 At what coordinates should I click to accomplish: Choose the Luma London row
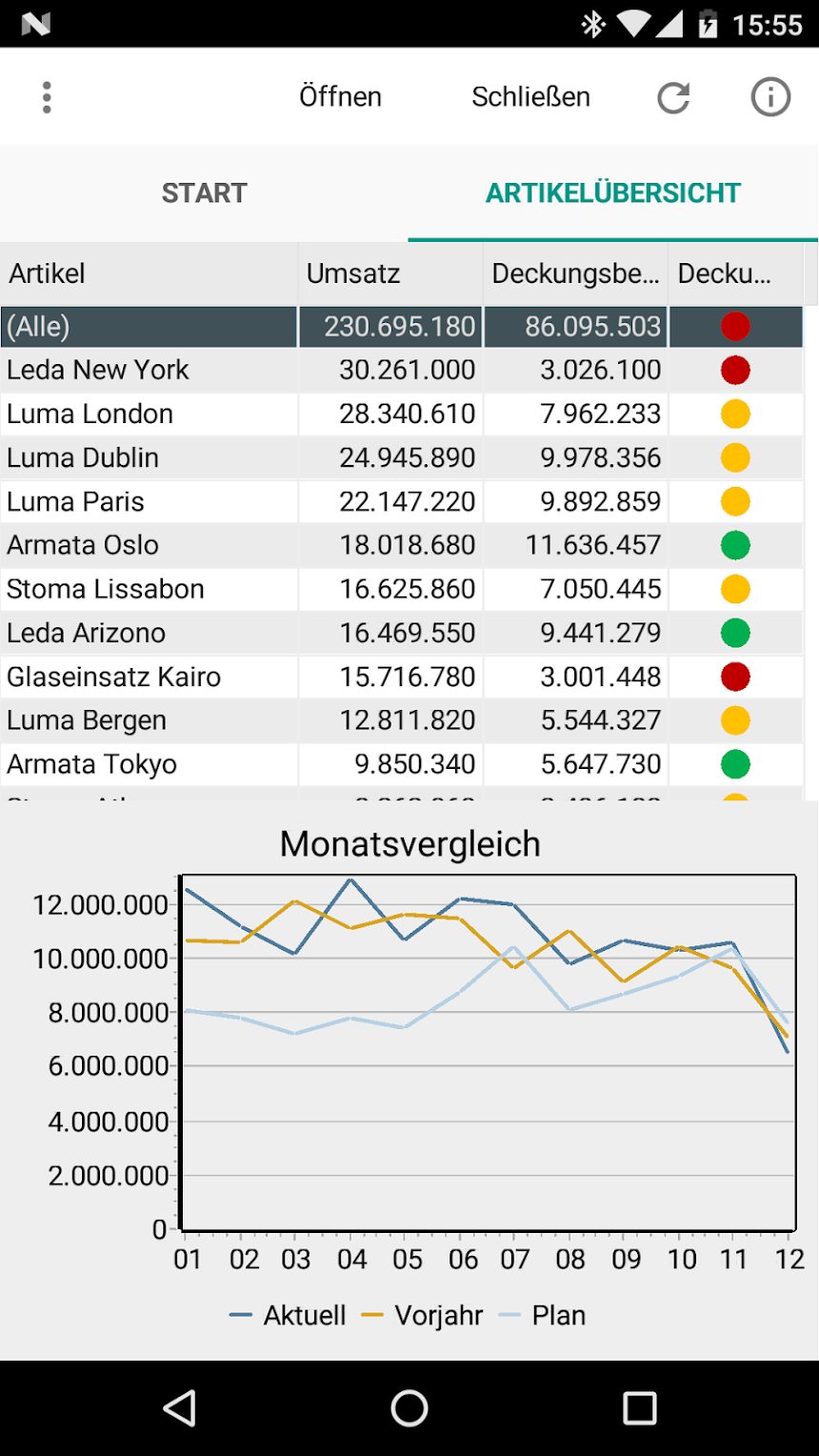(x=401, y=414)
